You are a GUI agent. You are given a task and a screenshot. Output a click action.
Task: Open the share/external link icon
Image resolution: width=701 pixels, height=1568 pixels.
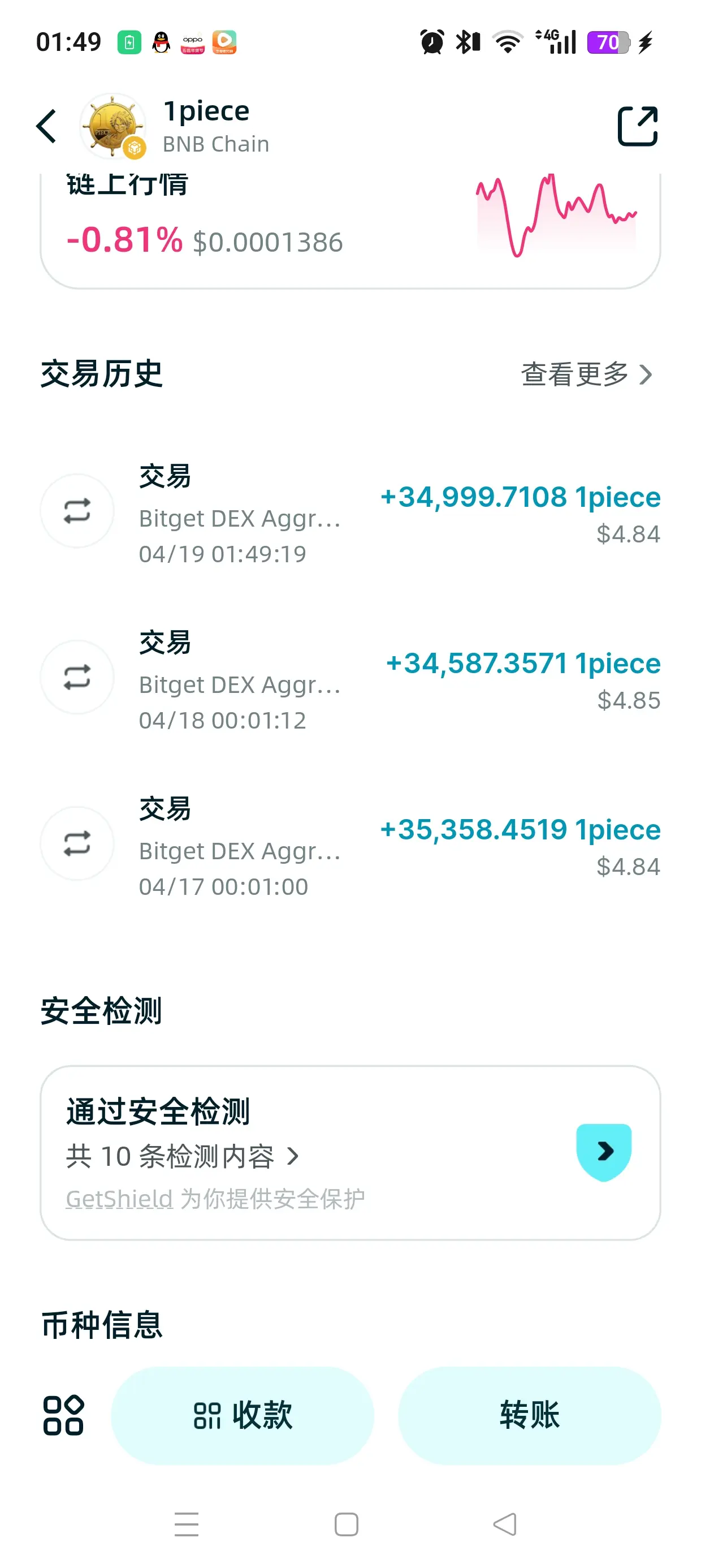pos(637,127)
